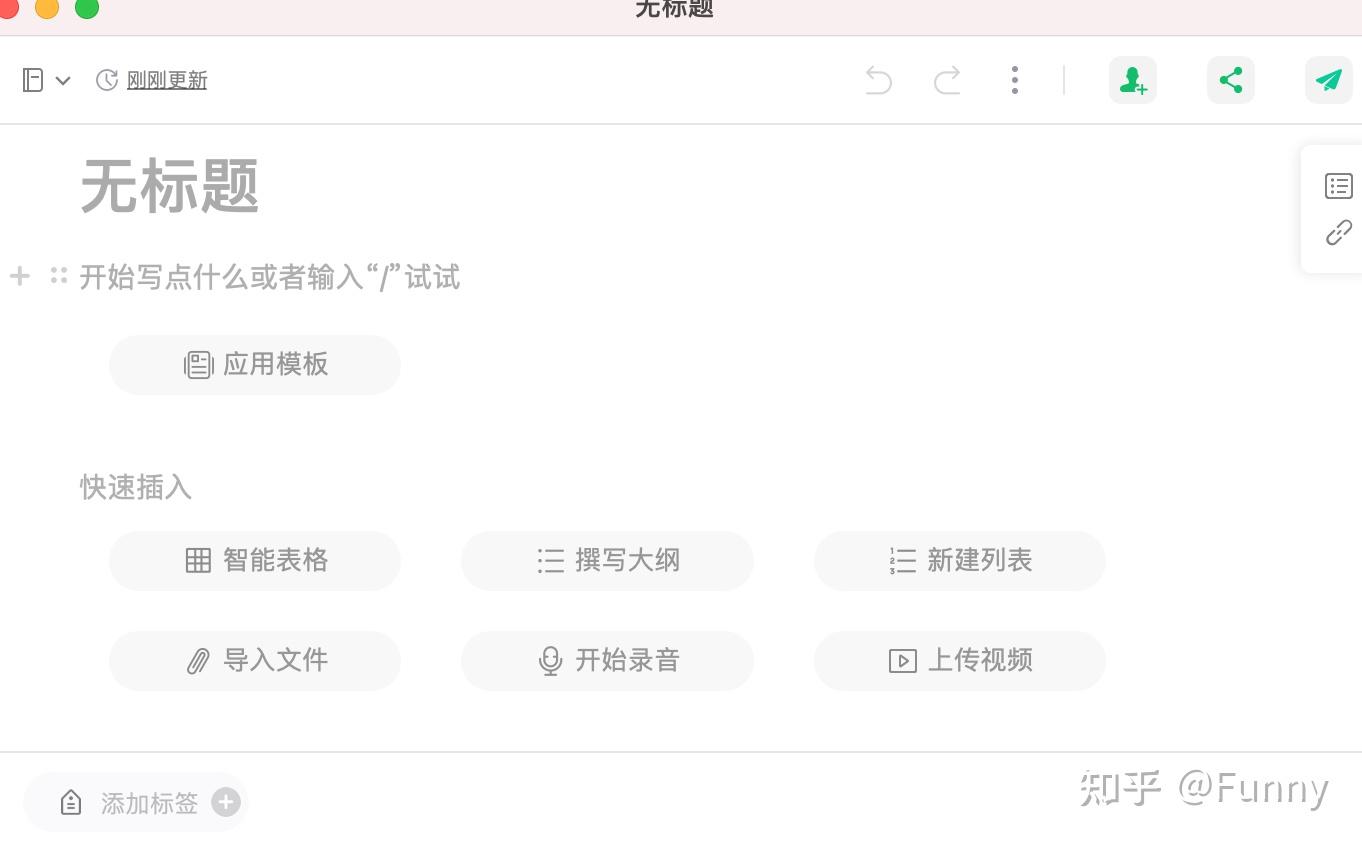Import a file via 导入文件
The width and height of the screenshot is (1362, 848).
click(x=255, y=661)
